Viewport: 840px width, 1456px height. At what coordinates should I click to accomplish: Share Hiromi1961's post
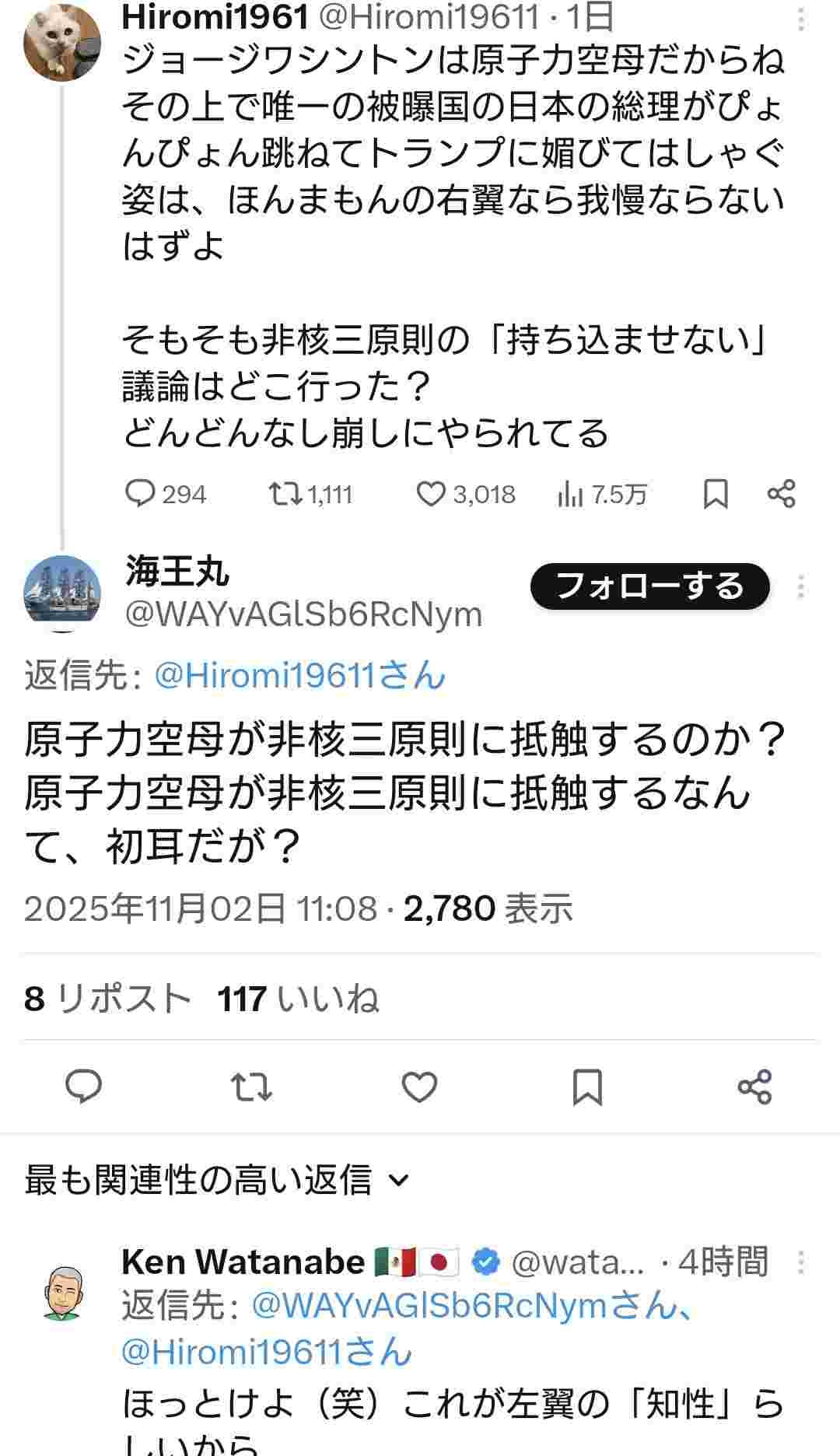(781, 494)
